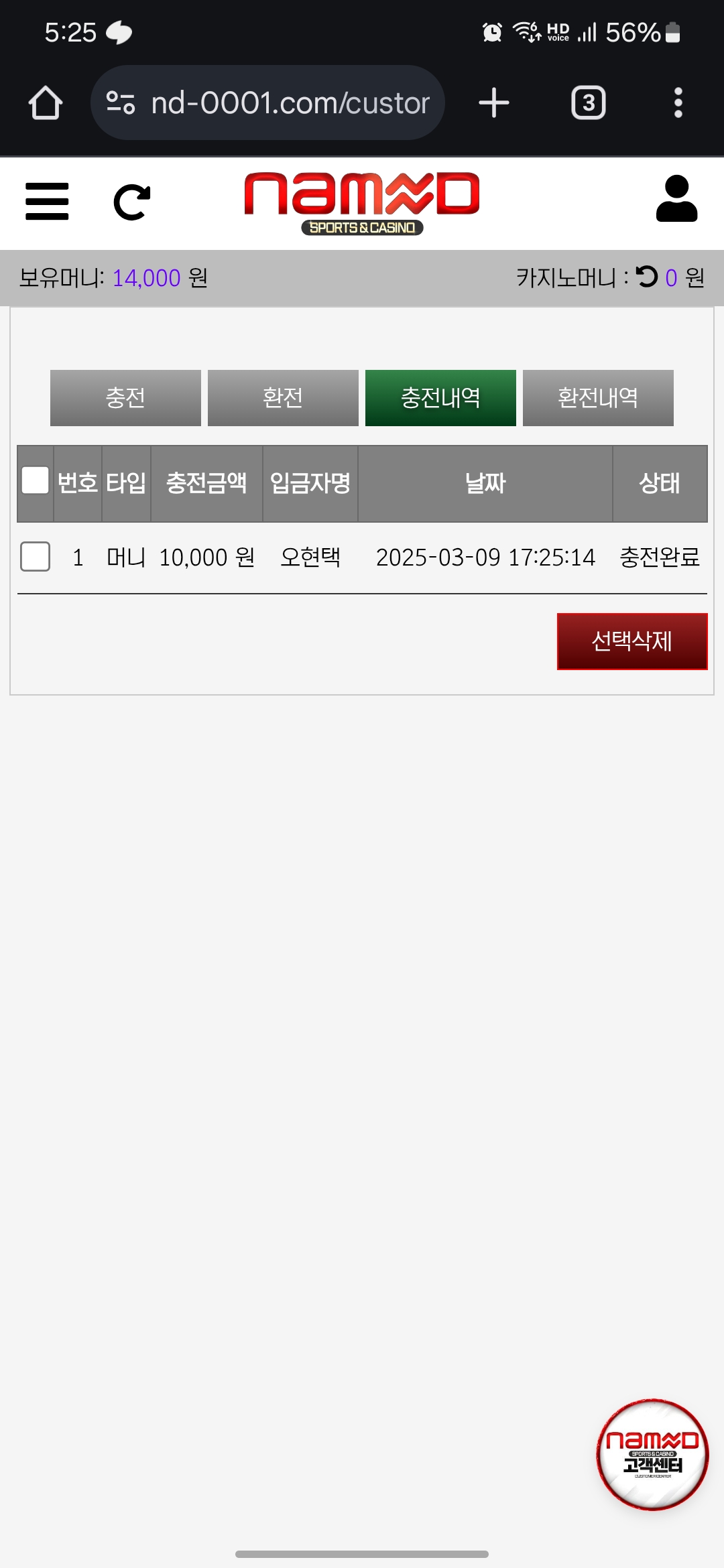Go to the browser home page
Screen dimensions: 724x1568
46,103
